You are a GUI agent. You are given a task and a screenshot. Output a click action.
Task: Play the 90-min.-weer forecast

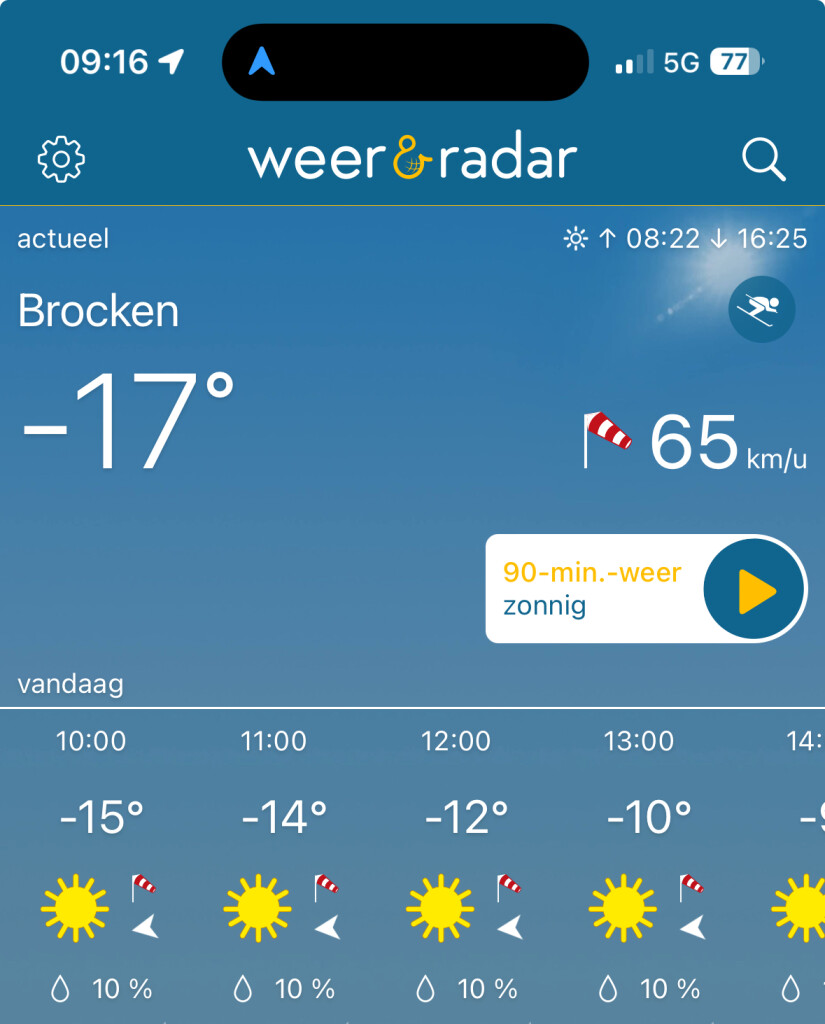click(x=755, y=589)
